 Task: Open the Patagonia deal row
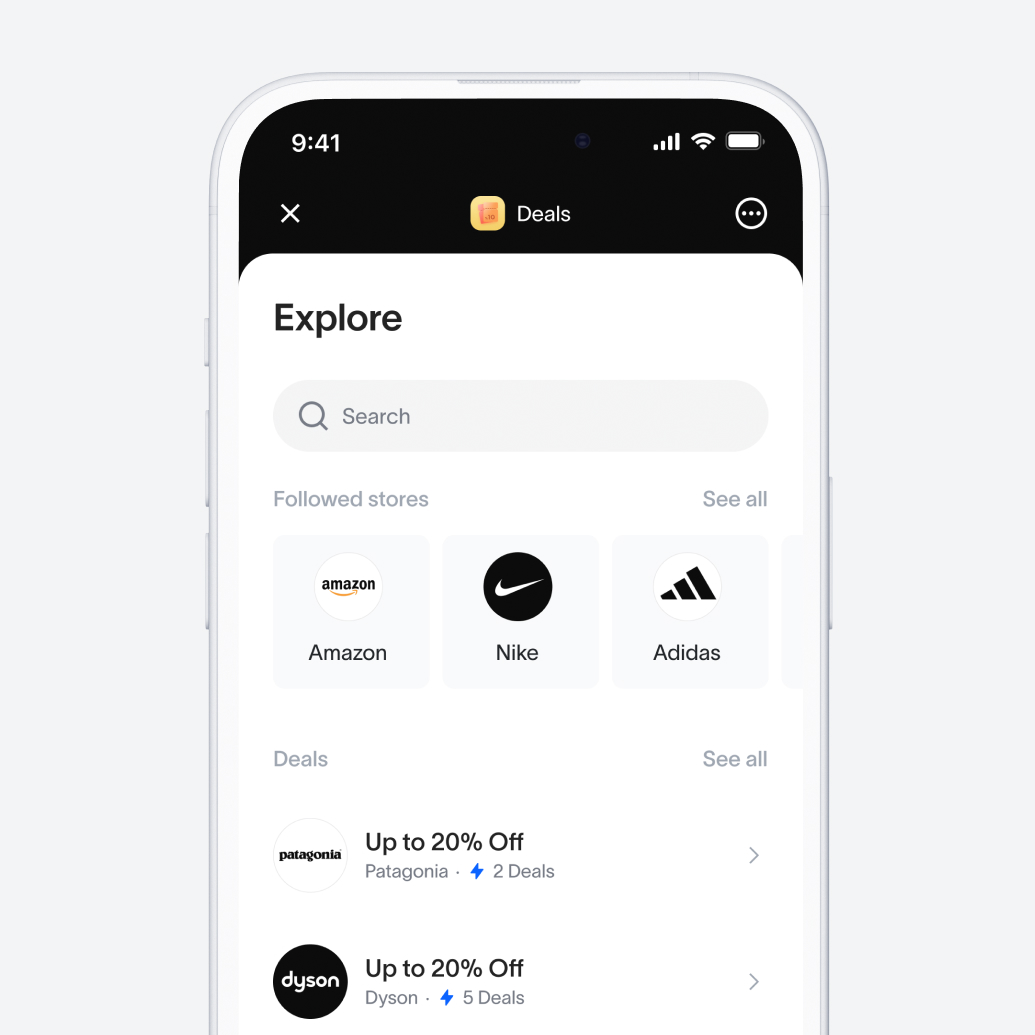520,855
